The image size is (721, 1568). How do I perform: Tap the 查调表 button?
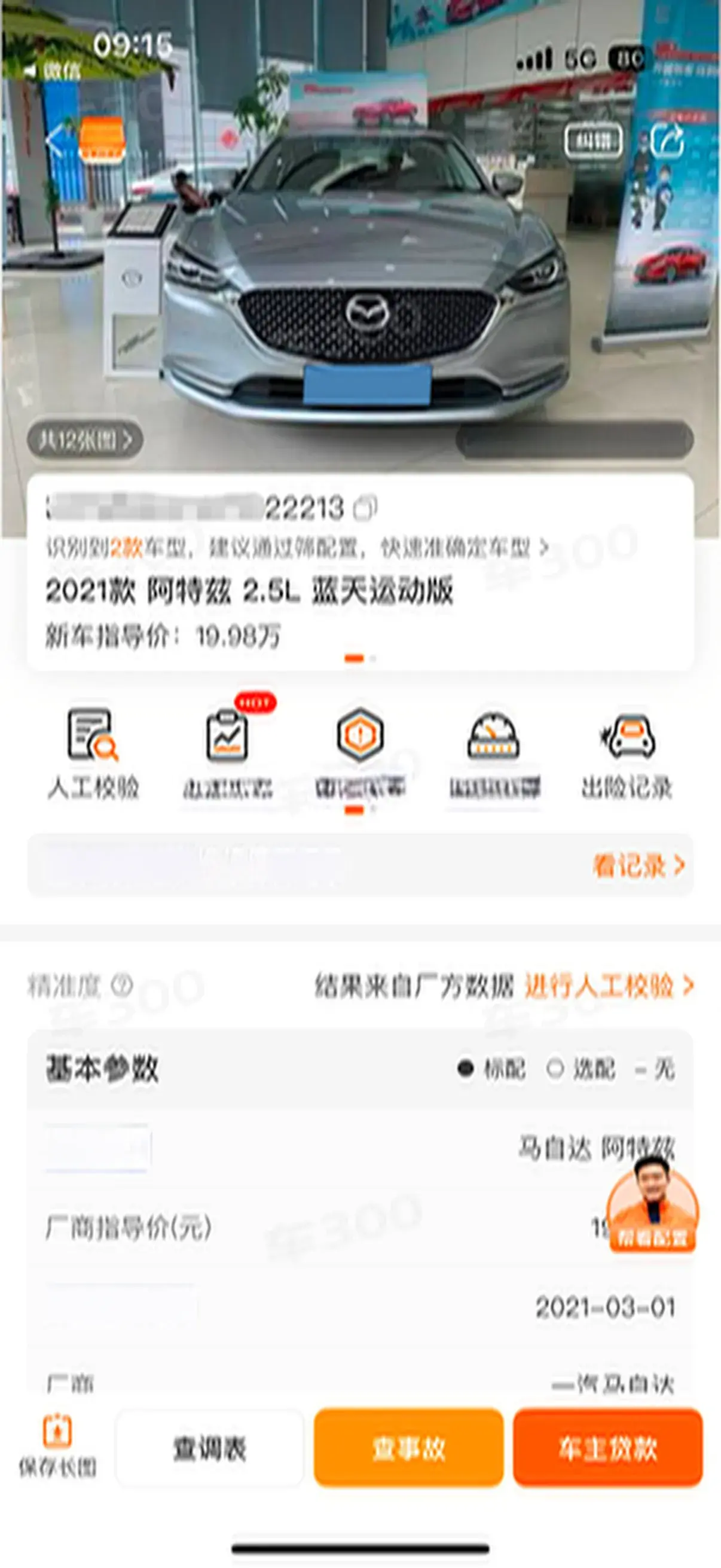point(210,1448)
